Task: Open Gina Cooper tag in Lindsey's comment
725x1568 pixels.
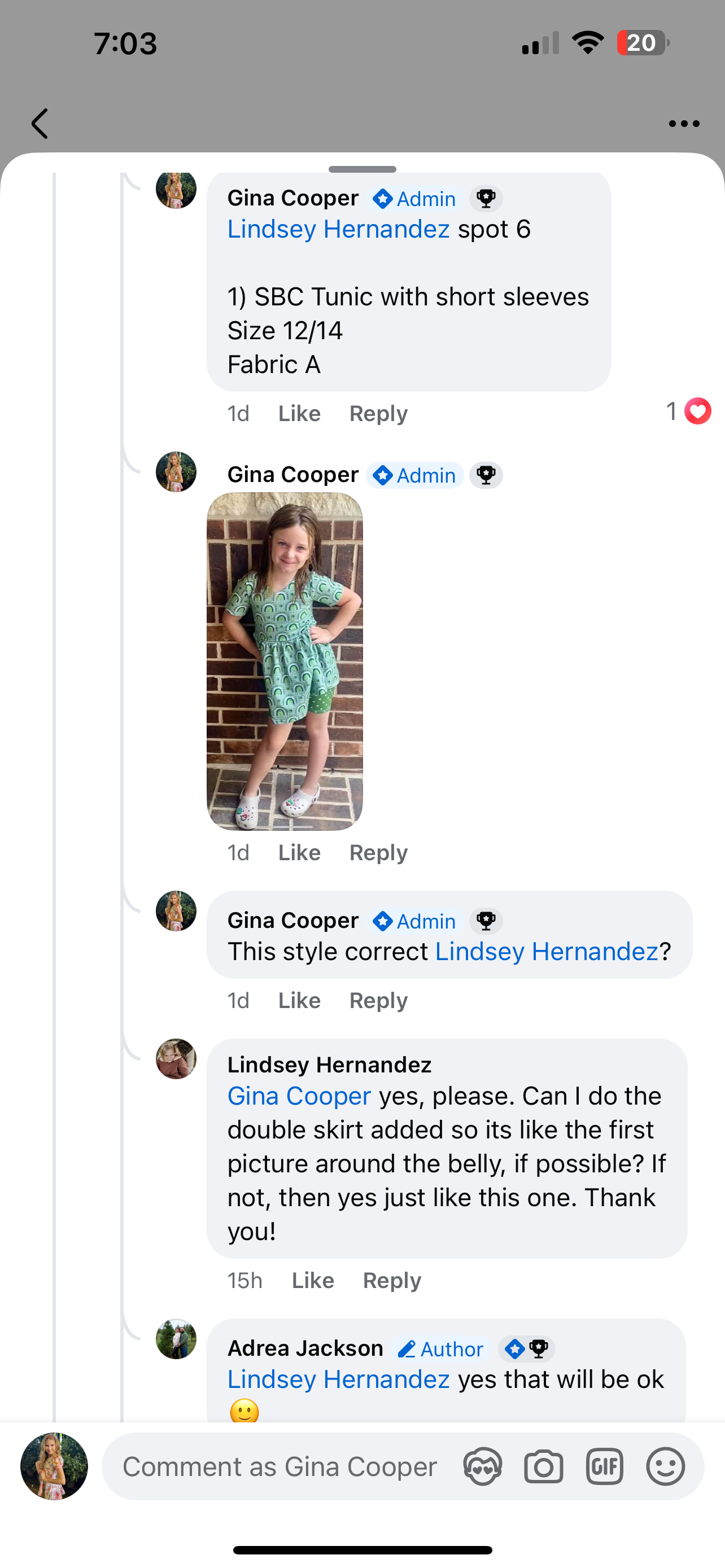Action: point(299,1096)
